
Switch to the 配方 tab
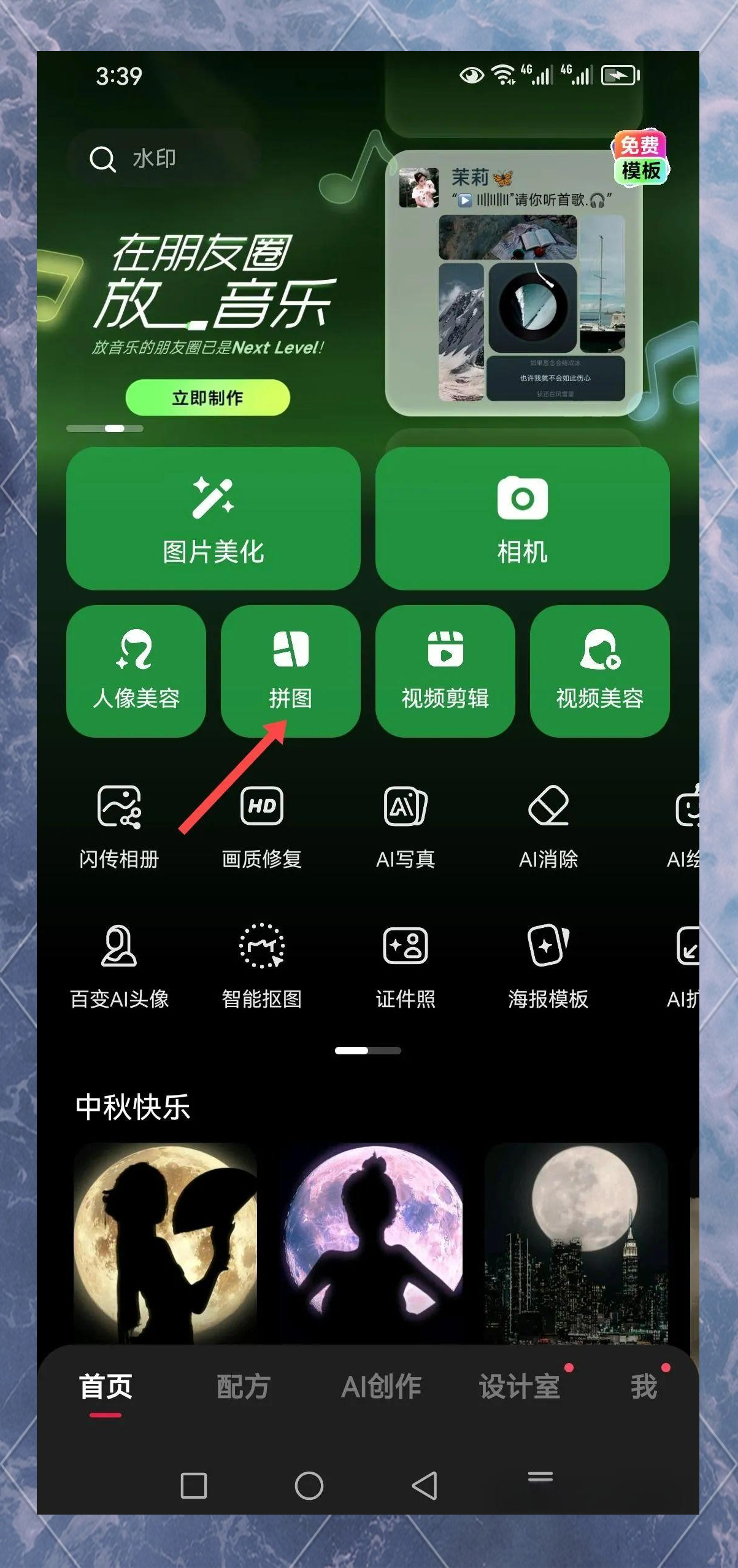[x=243, y=1386]
